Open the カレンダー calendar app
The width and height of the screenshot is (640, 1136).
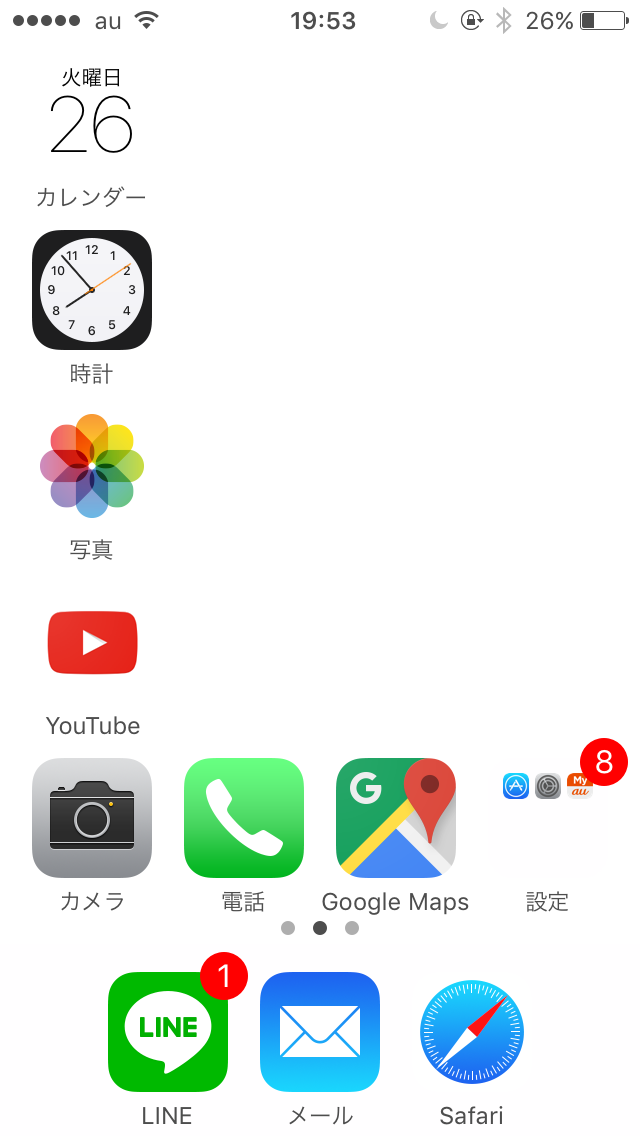pyautogui.click(x=92, y=114)
